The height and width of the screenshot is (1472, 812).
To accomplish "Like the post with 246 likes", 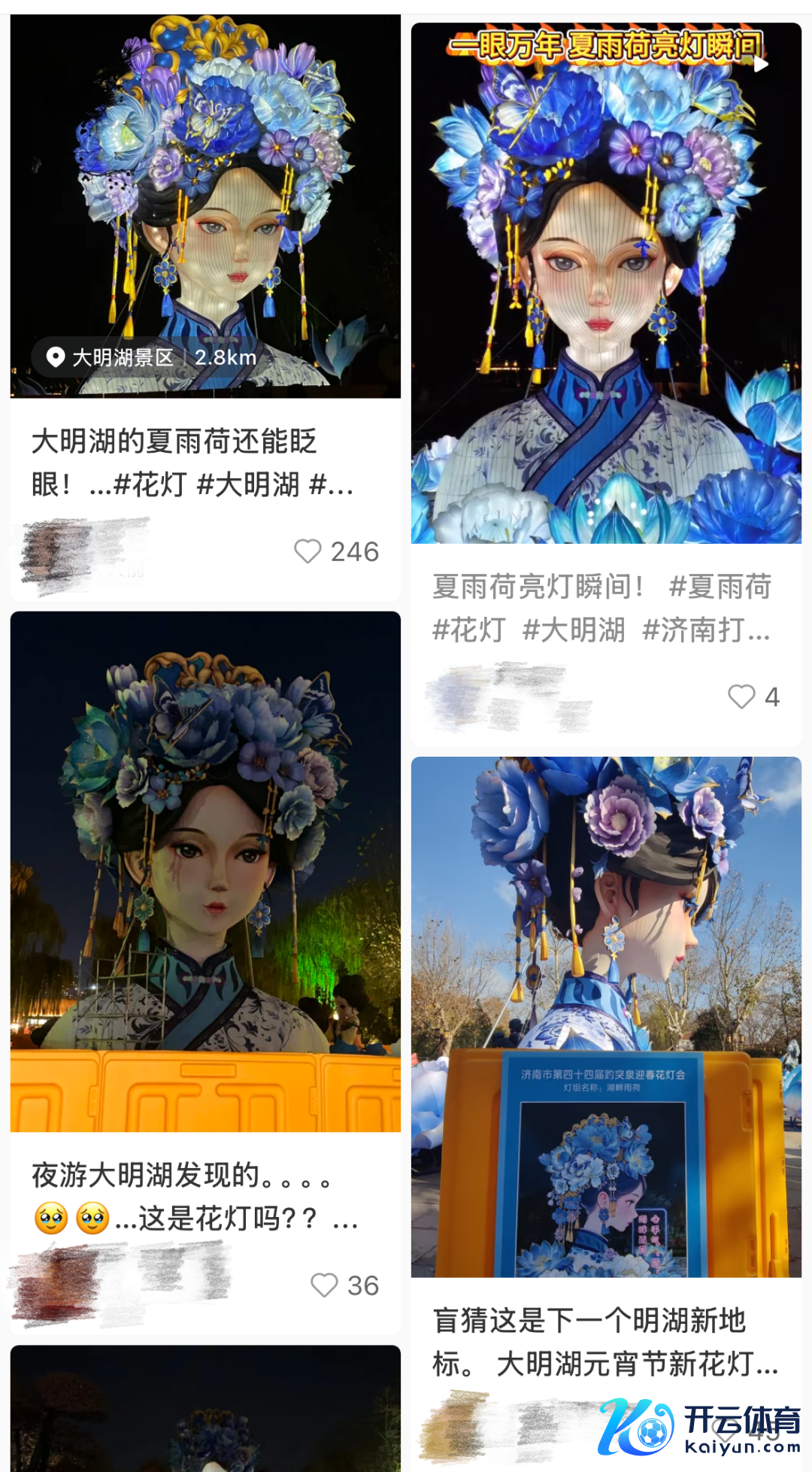I will 308,551.
